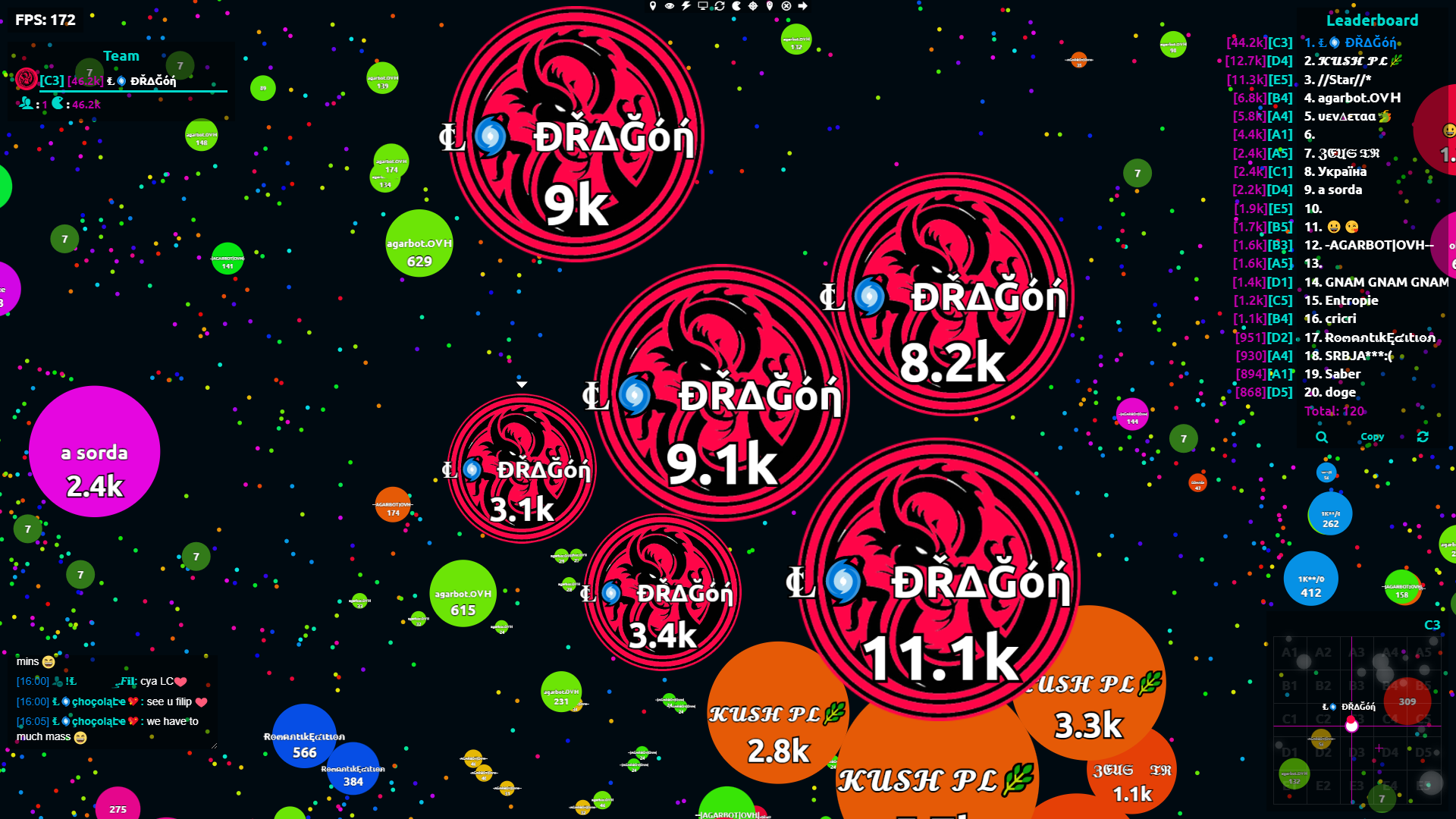Toggle the eye visibility icon in toolbar

670,6
